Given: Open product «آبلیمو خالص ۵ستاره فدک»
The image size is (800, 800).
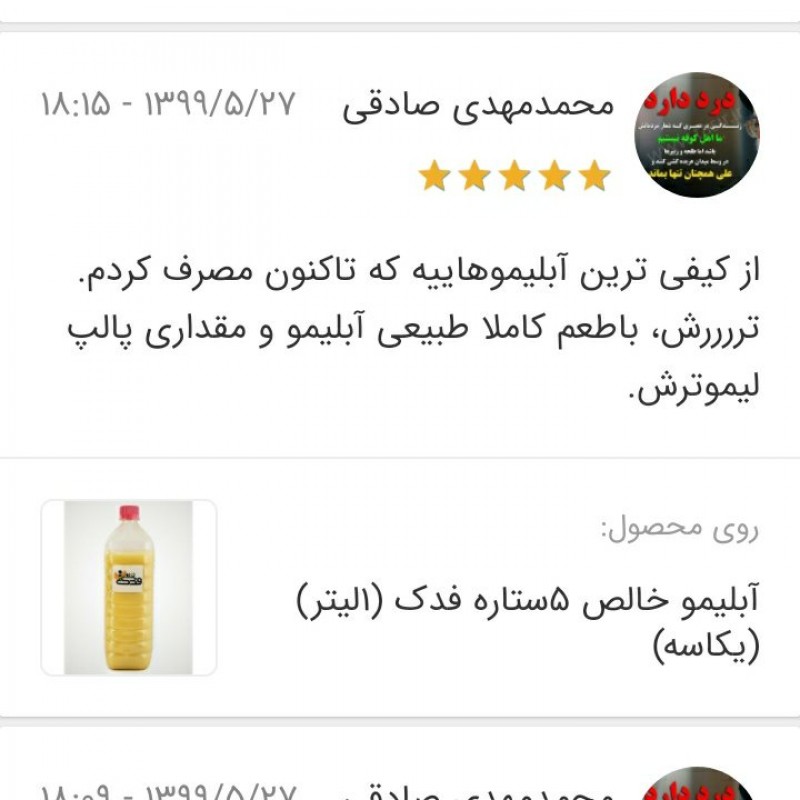Looking at the screenshot, I should point(528,622).
